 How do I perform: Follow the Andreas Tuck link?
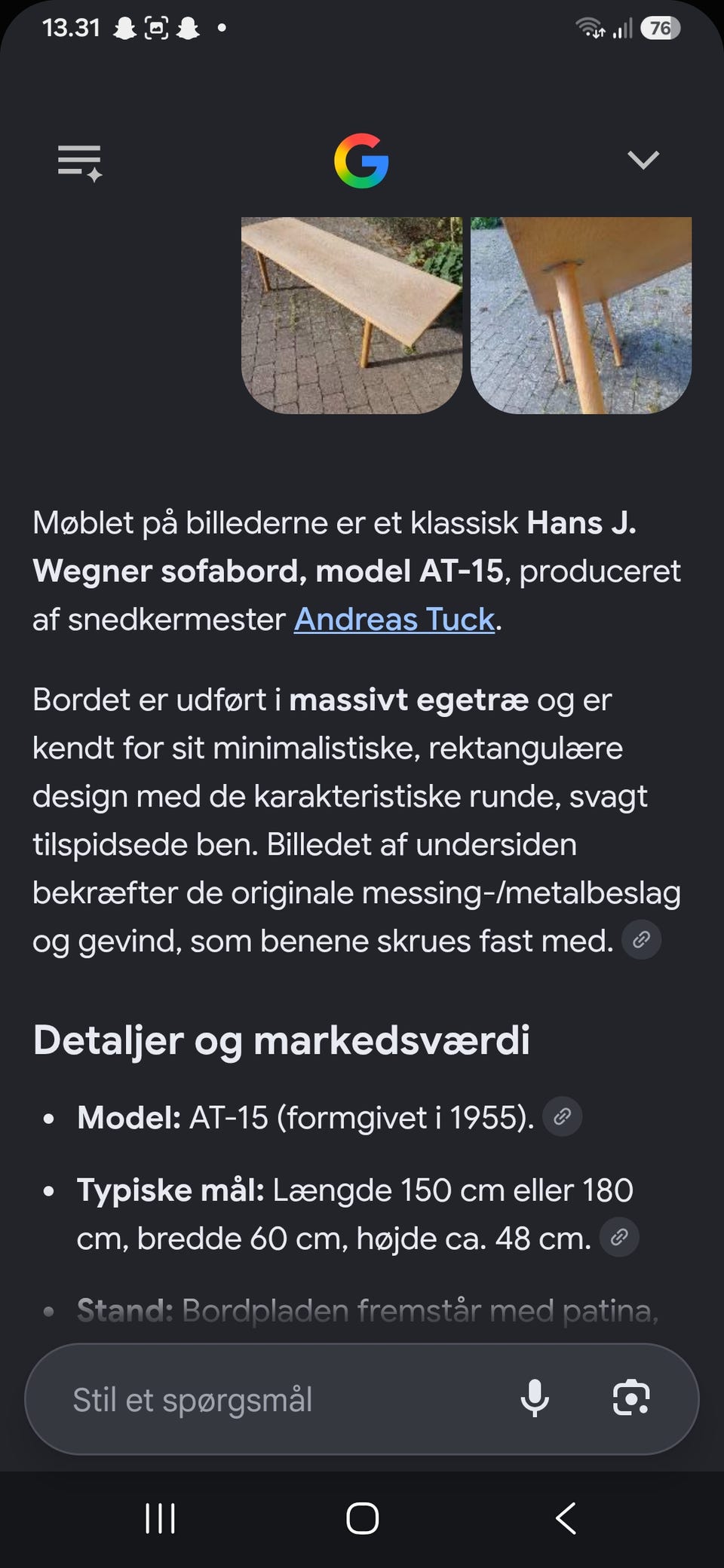[x=394, y=619]
